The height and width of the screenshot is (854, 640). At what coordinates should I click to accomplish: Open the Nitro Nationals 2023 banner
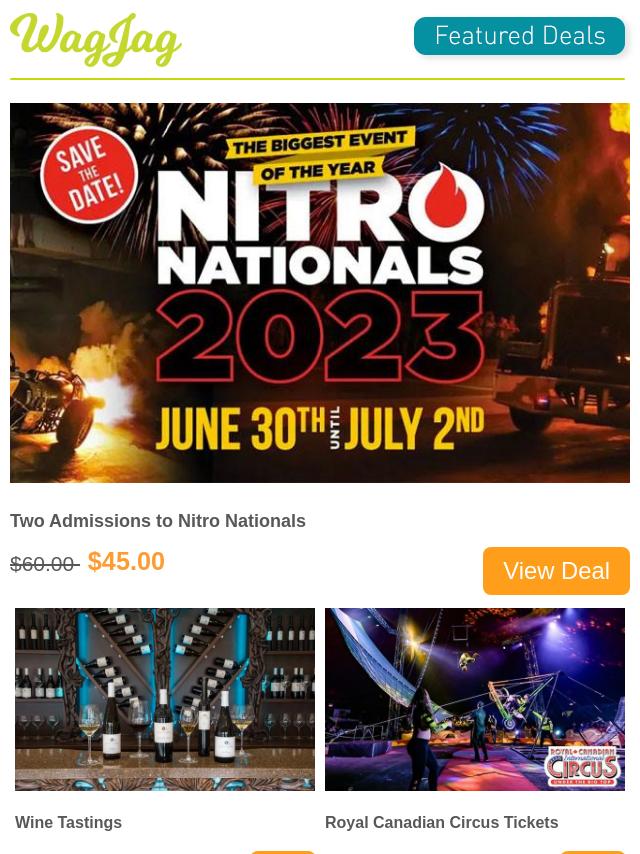tap(320, 293)
